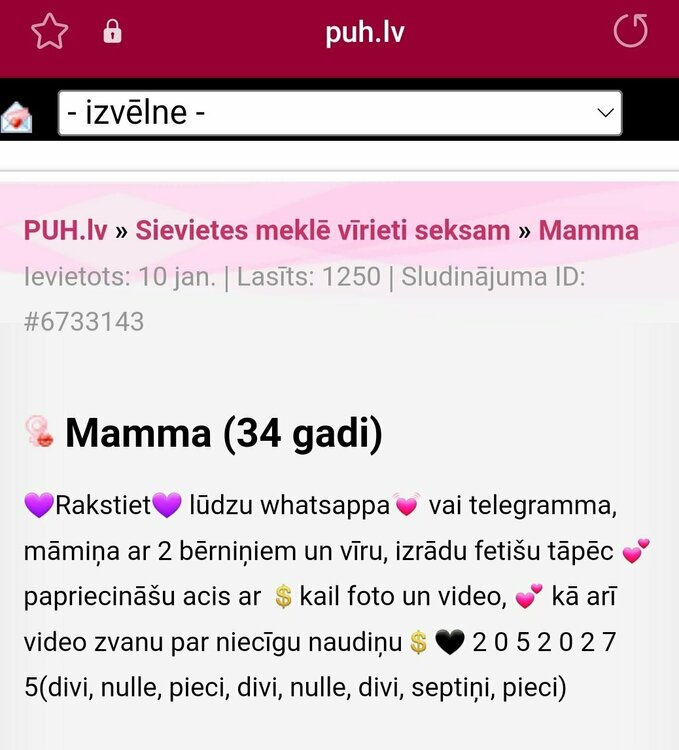Open the Mamma breadcrumb link
The image size is (679, 750).
pos(588,231)
